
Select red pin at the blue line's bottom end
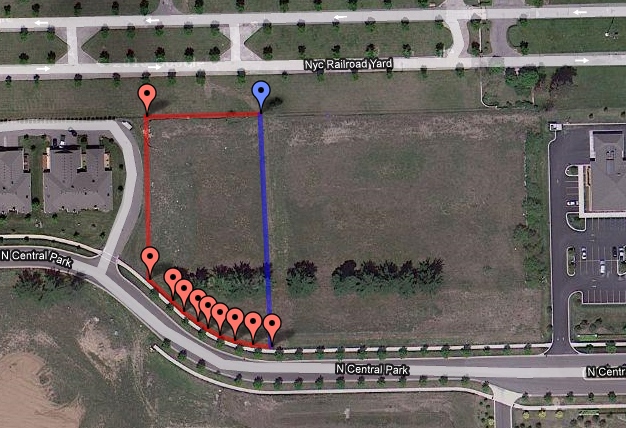[x=271, y=325]
